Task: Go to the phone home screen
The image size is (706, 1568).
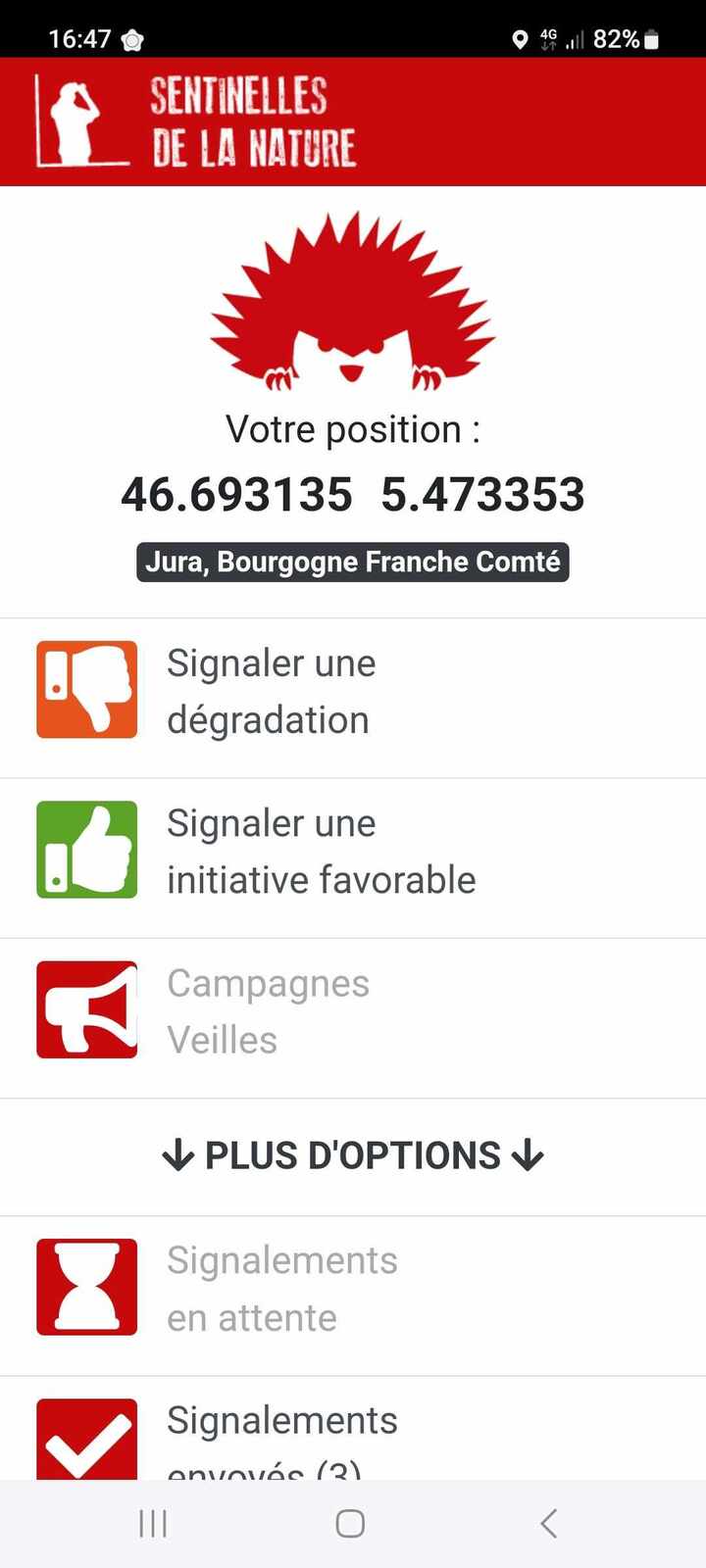Action: coord(350,1523)
